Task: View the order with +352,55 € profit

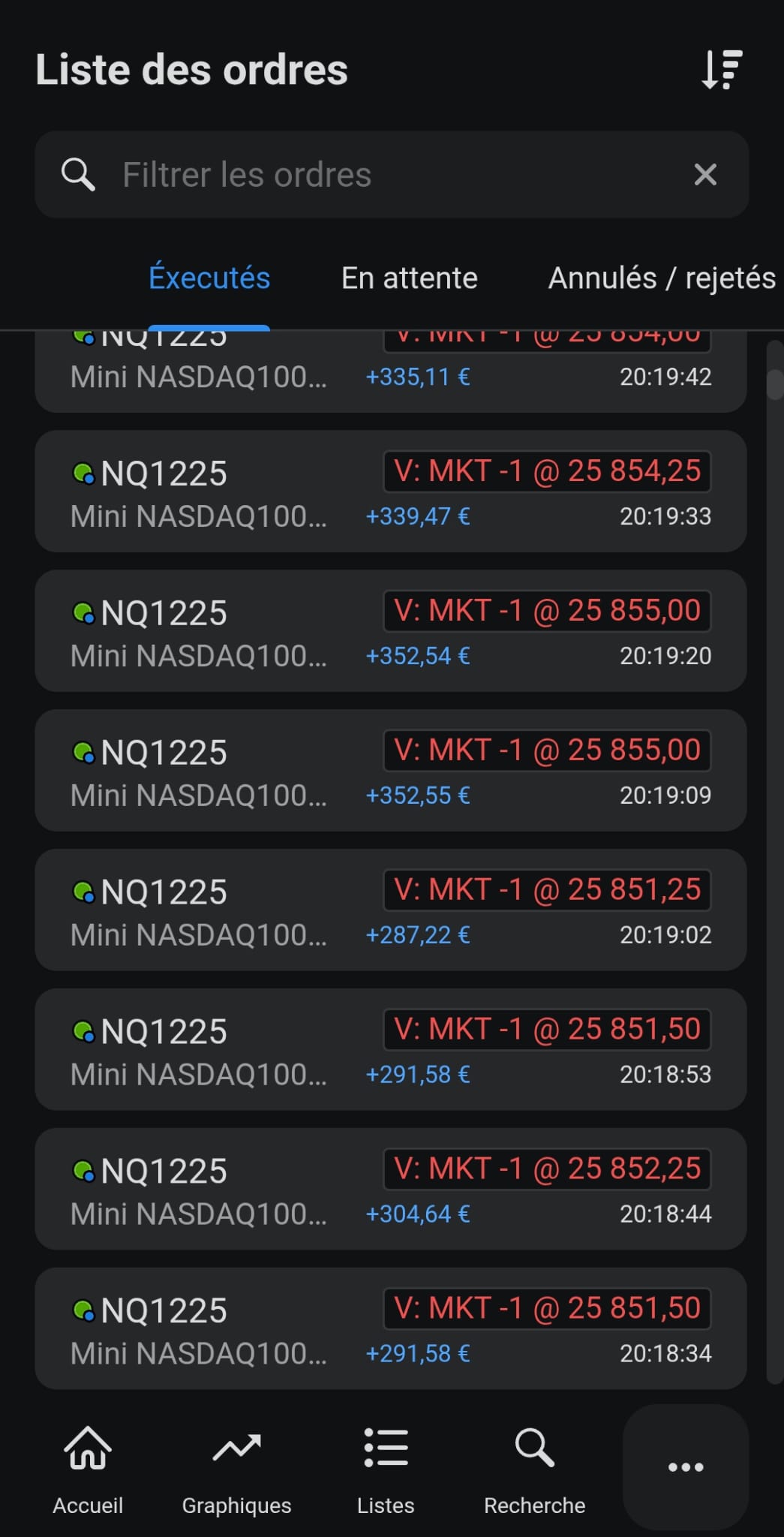Action: 390,771
